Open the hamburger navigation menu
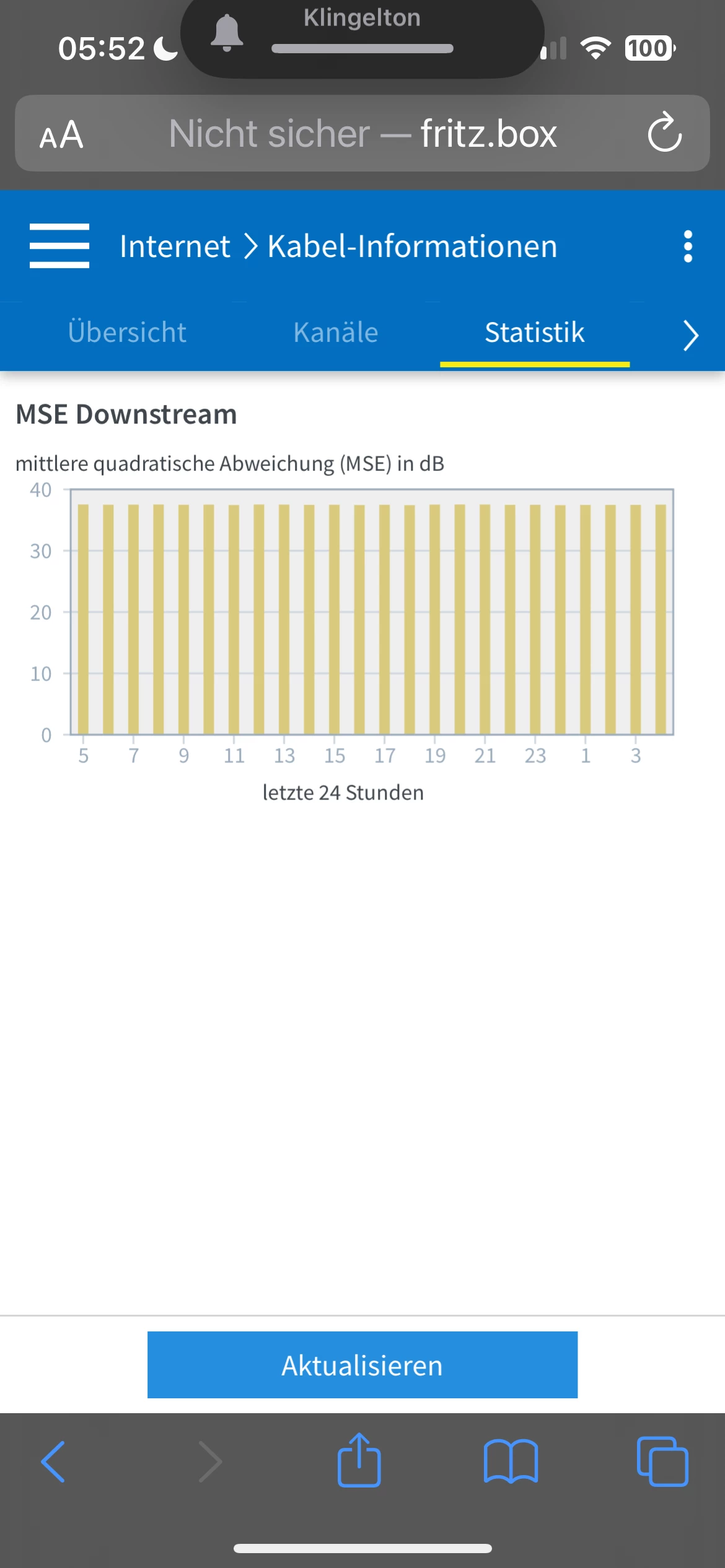Image resolution: width=725 pixels, height=1568 pixels. click(x=59, y=246)
